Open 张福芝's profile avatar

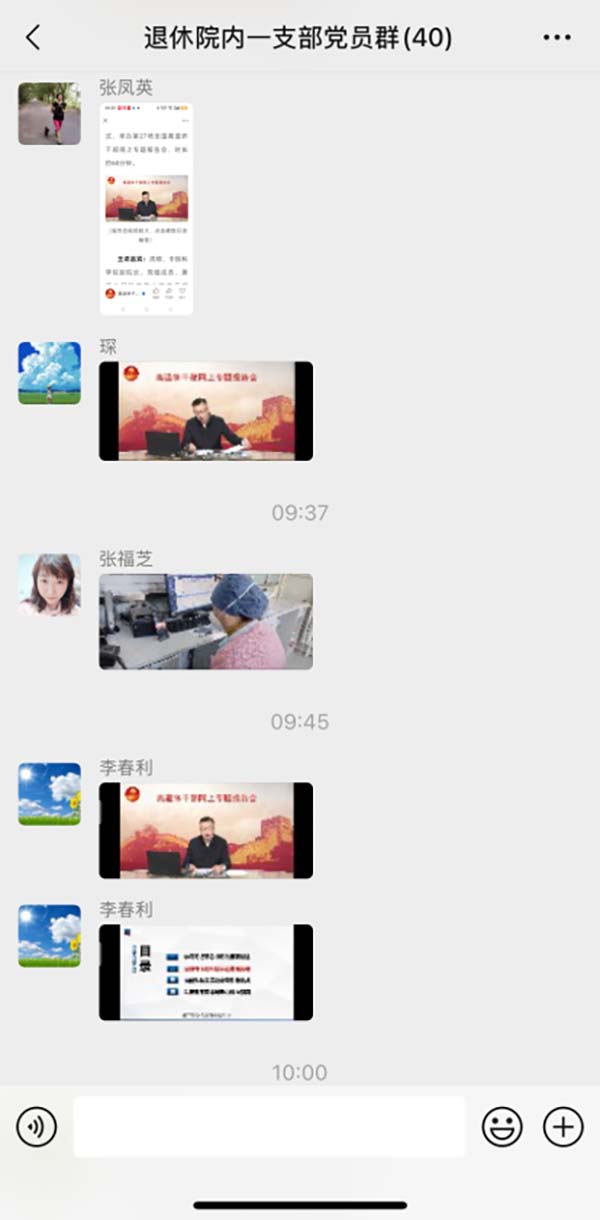[49, 584]
